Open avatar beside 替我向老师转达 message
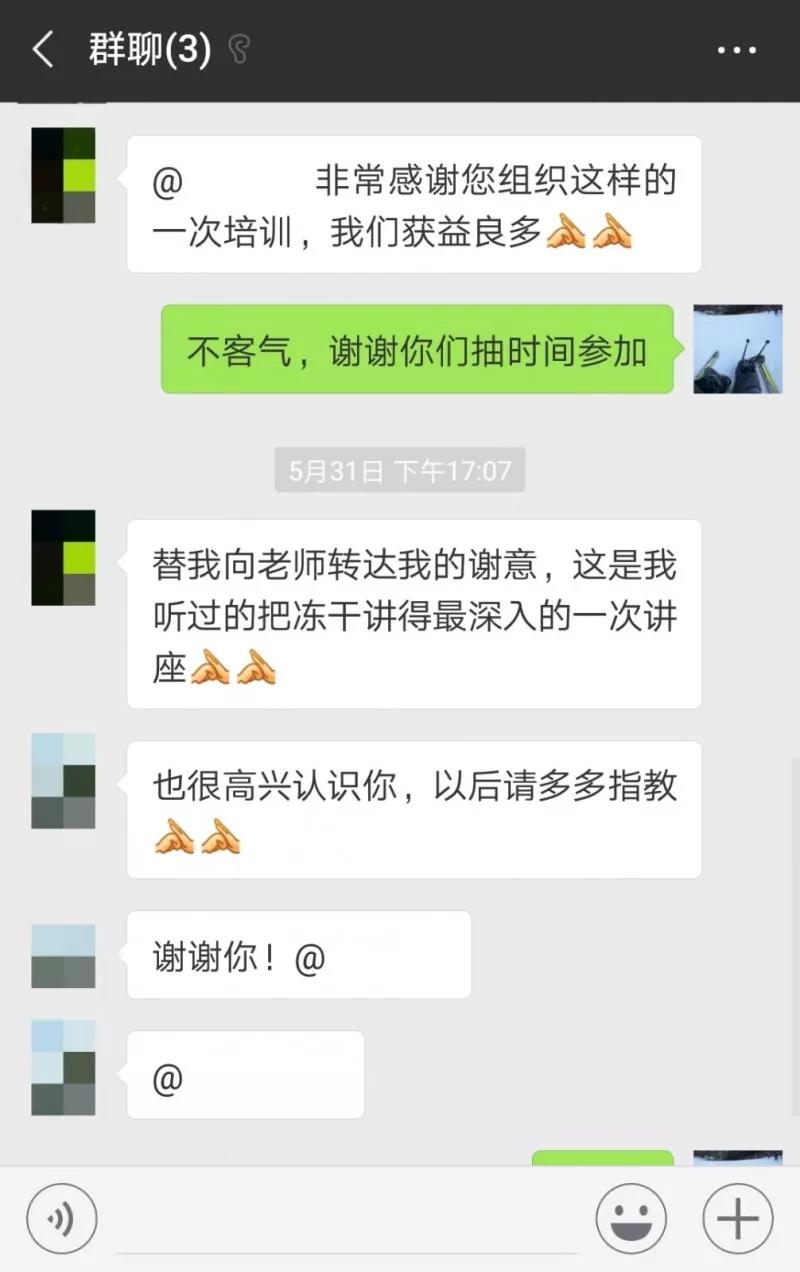 coord(63,557)
